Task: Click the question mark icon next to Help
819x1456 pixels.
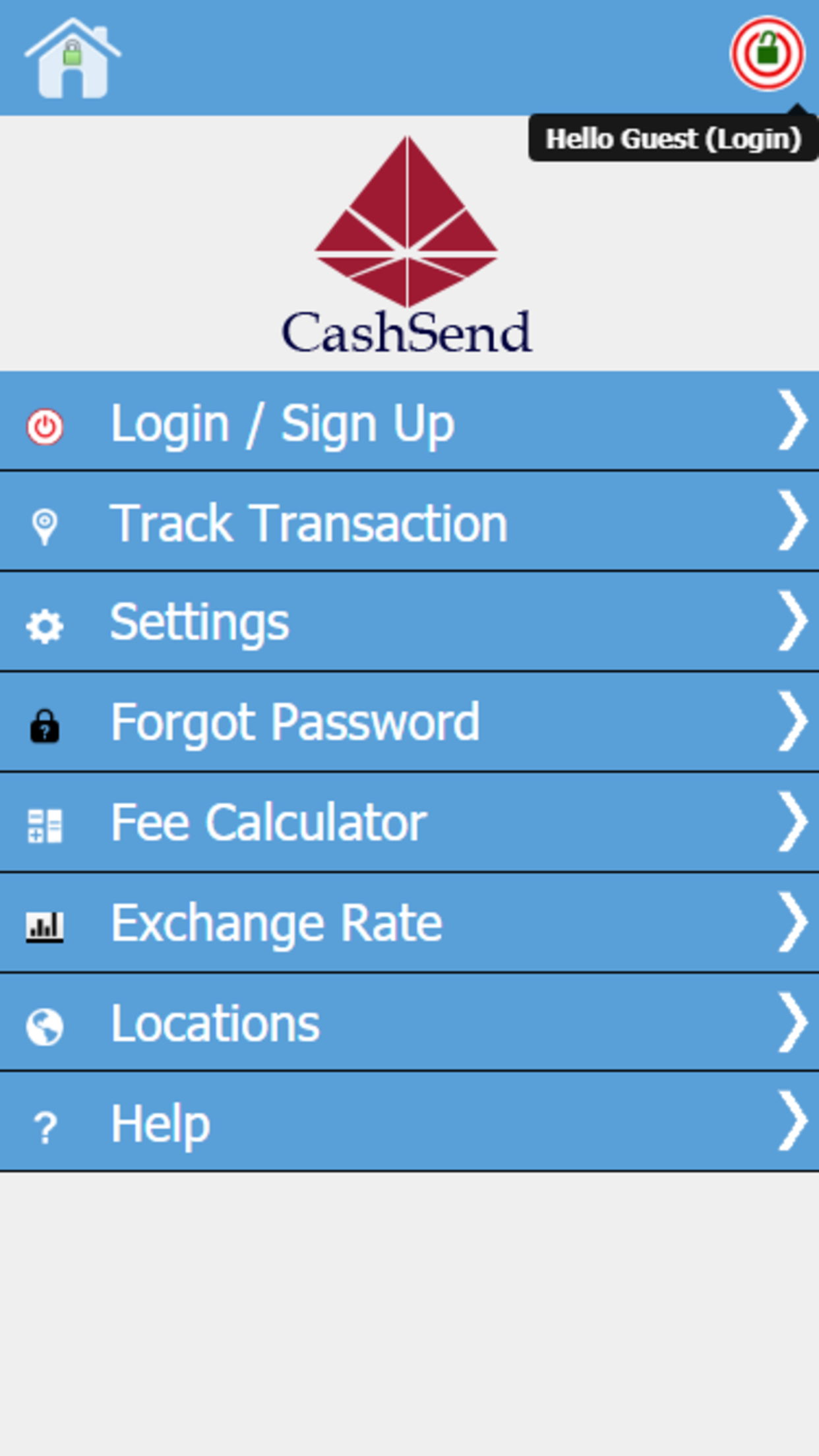Action: tap(44, 1124)
